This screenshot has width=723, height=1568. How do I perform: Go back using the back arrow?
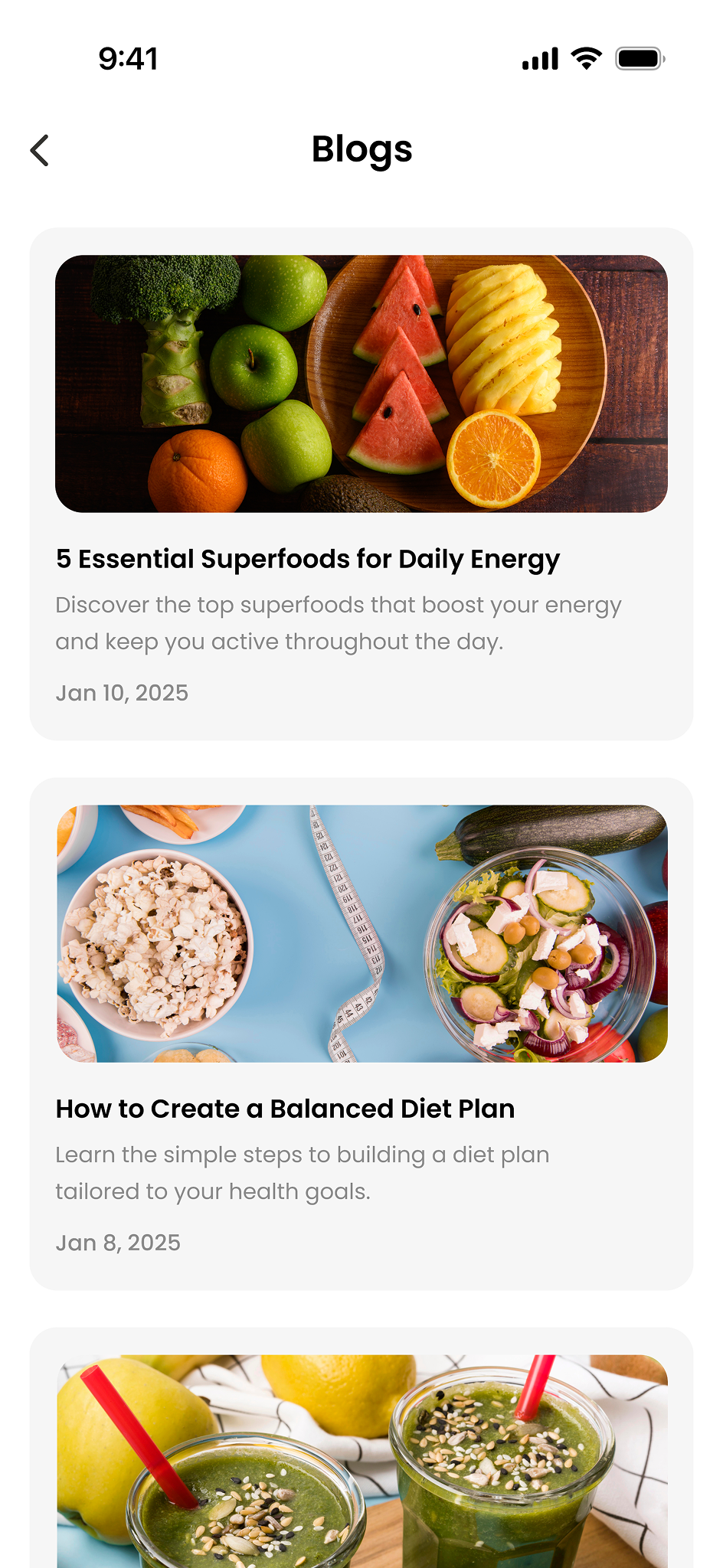point(40,150)
